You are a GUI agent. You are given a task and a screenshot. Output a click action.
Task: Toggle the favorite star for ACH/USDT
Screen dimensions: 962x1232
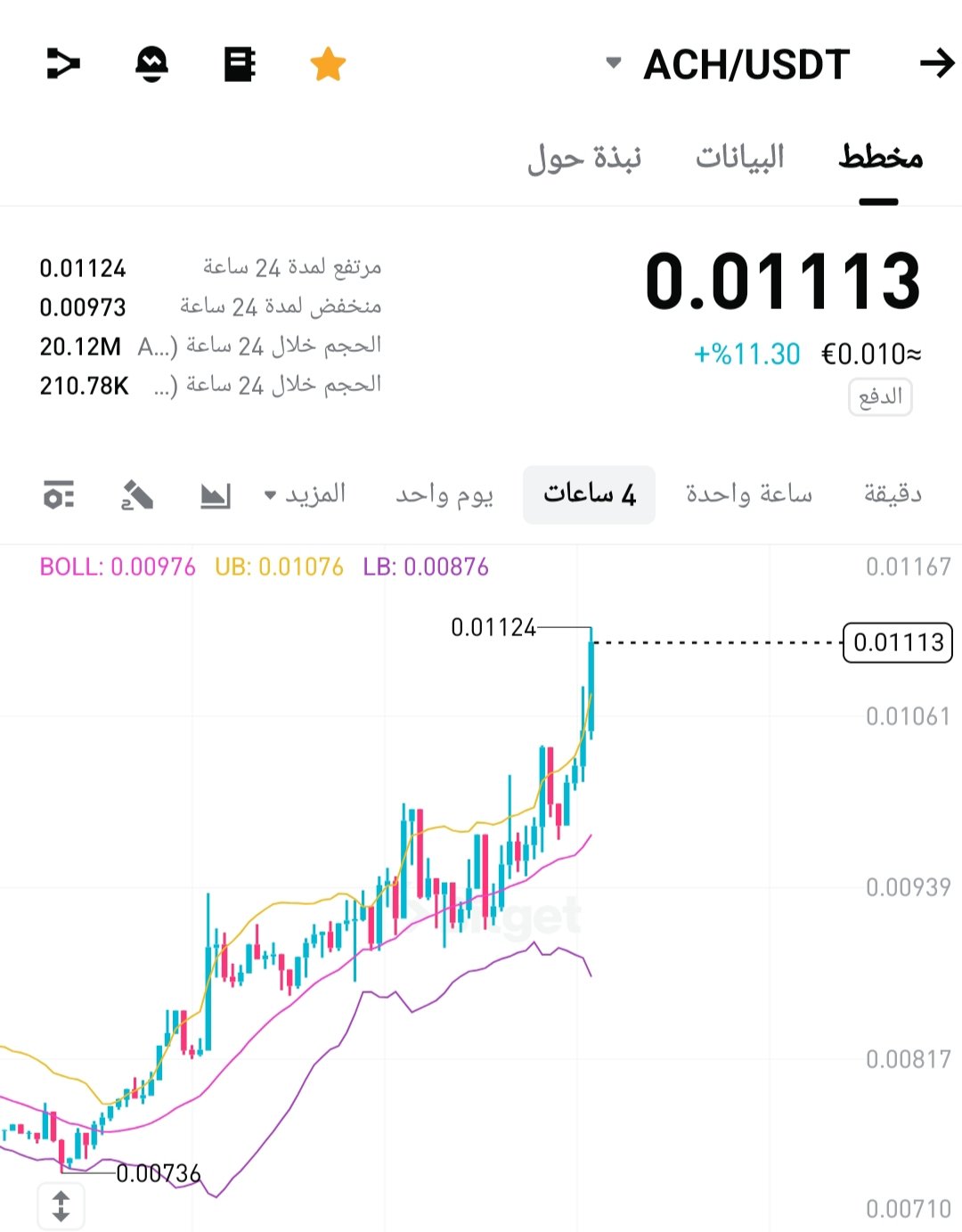click(327, 64)
